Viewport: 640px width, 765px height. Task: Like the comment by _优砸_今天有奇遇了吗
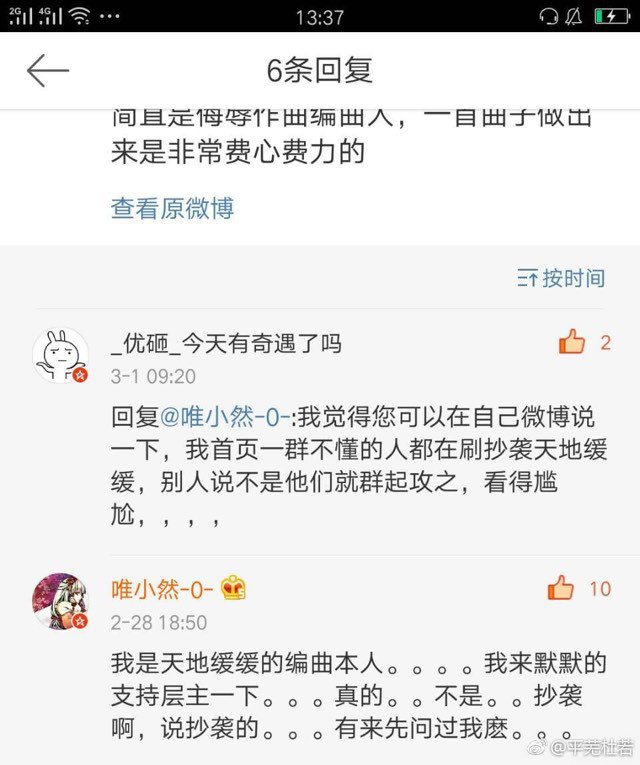coord(572,343)
